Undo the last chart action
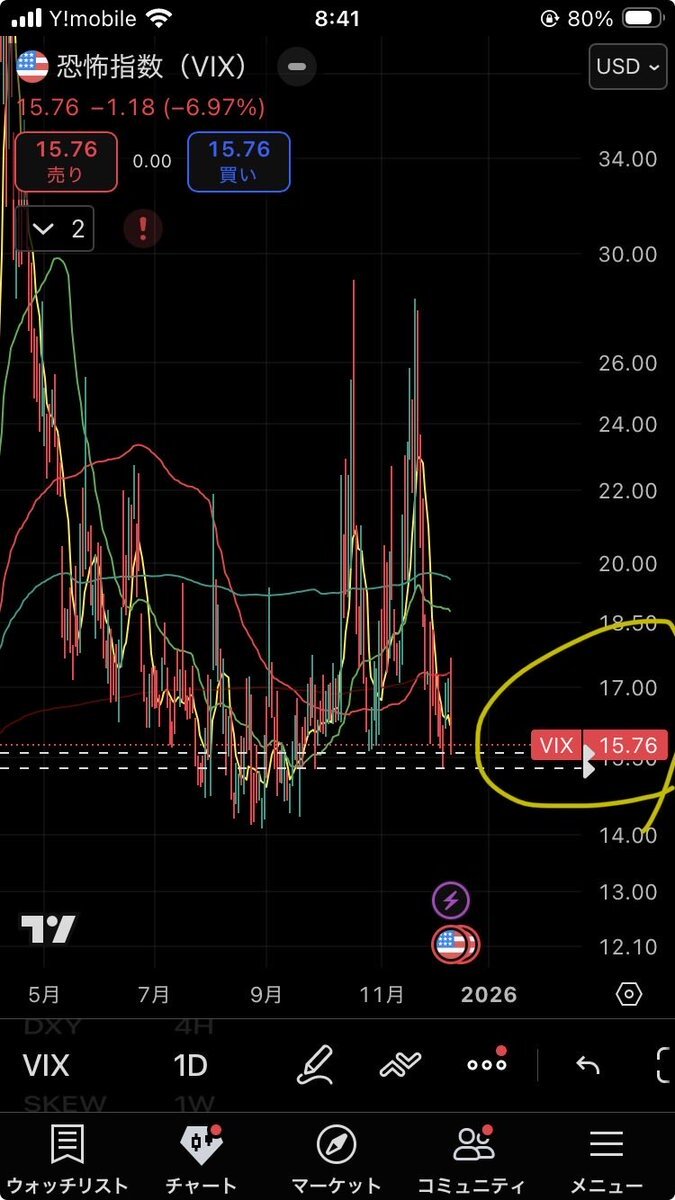The image size is (675, 1200). click(x=588, y=1066)
